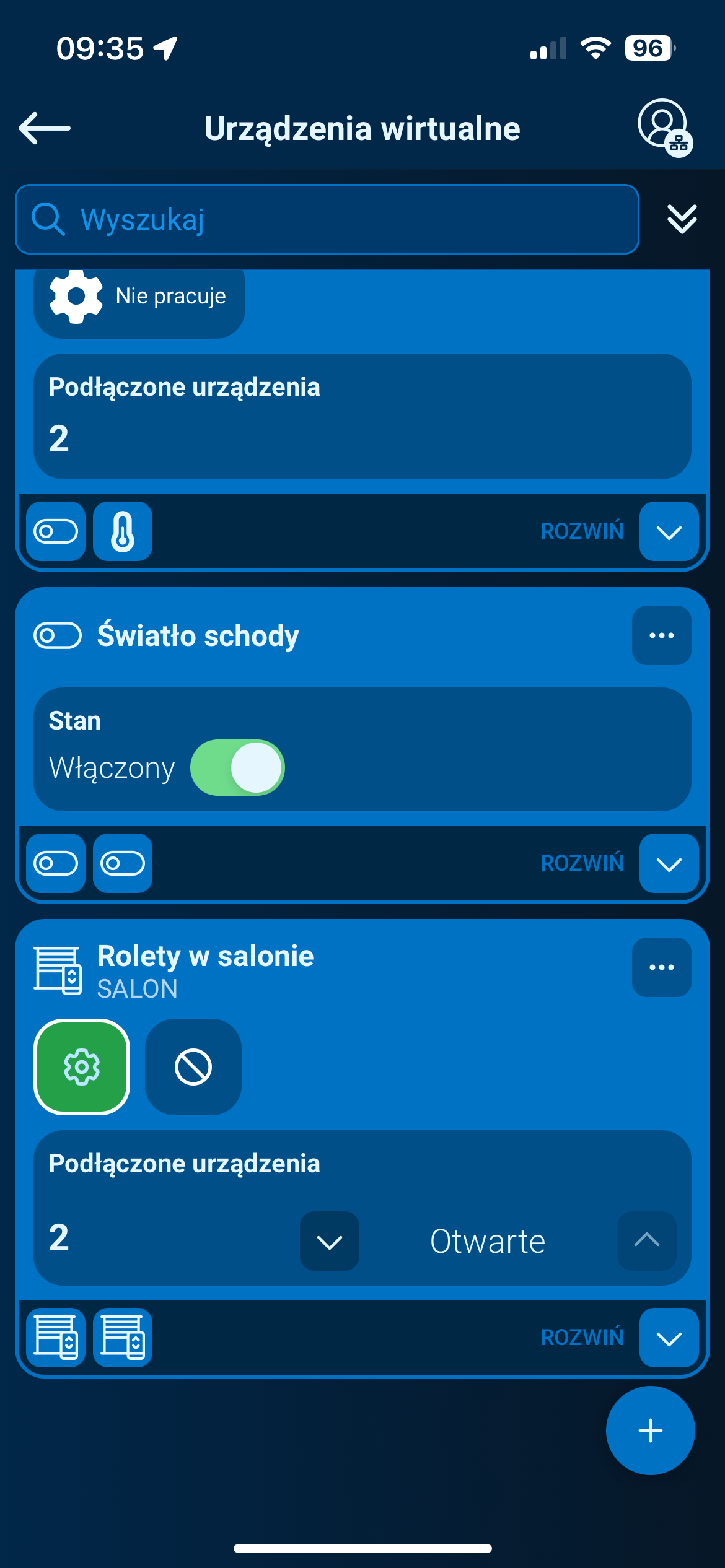
Task: Add a new virtual device
Action: (x=650, y=1431)
